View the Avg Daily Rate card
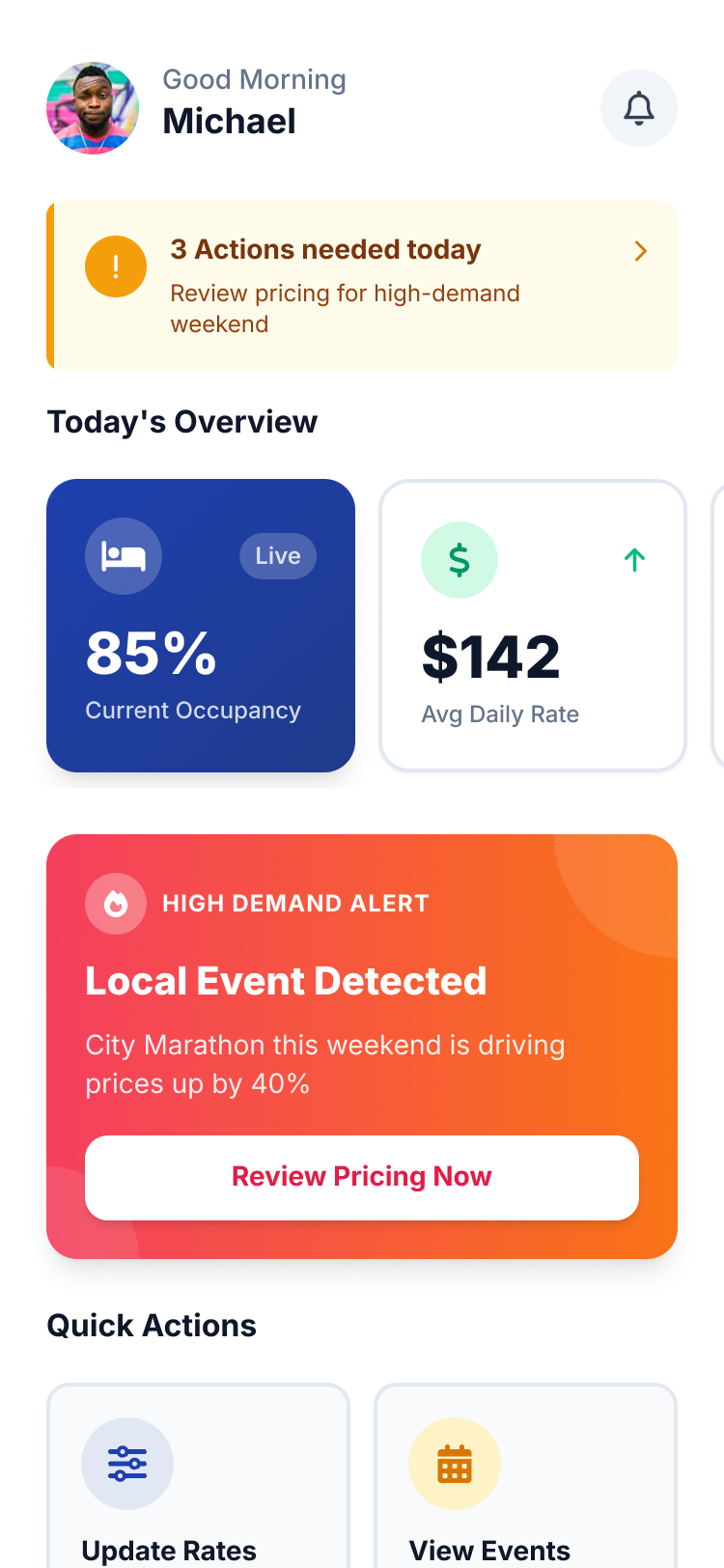724x1568 pixels. (x=533, y=626)
